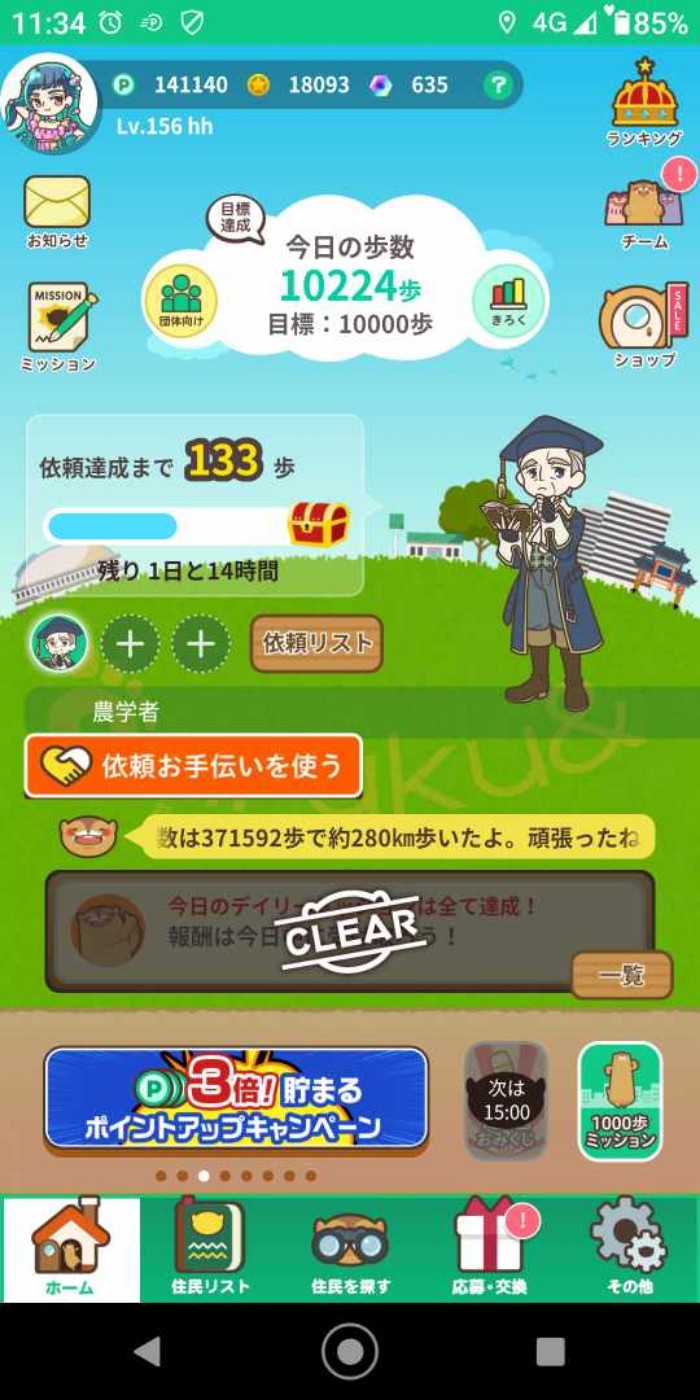Switch to the 住民を探す tab

(350, 1248)
